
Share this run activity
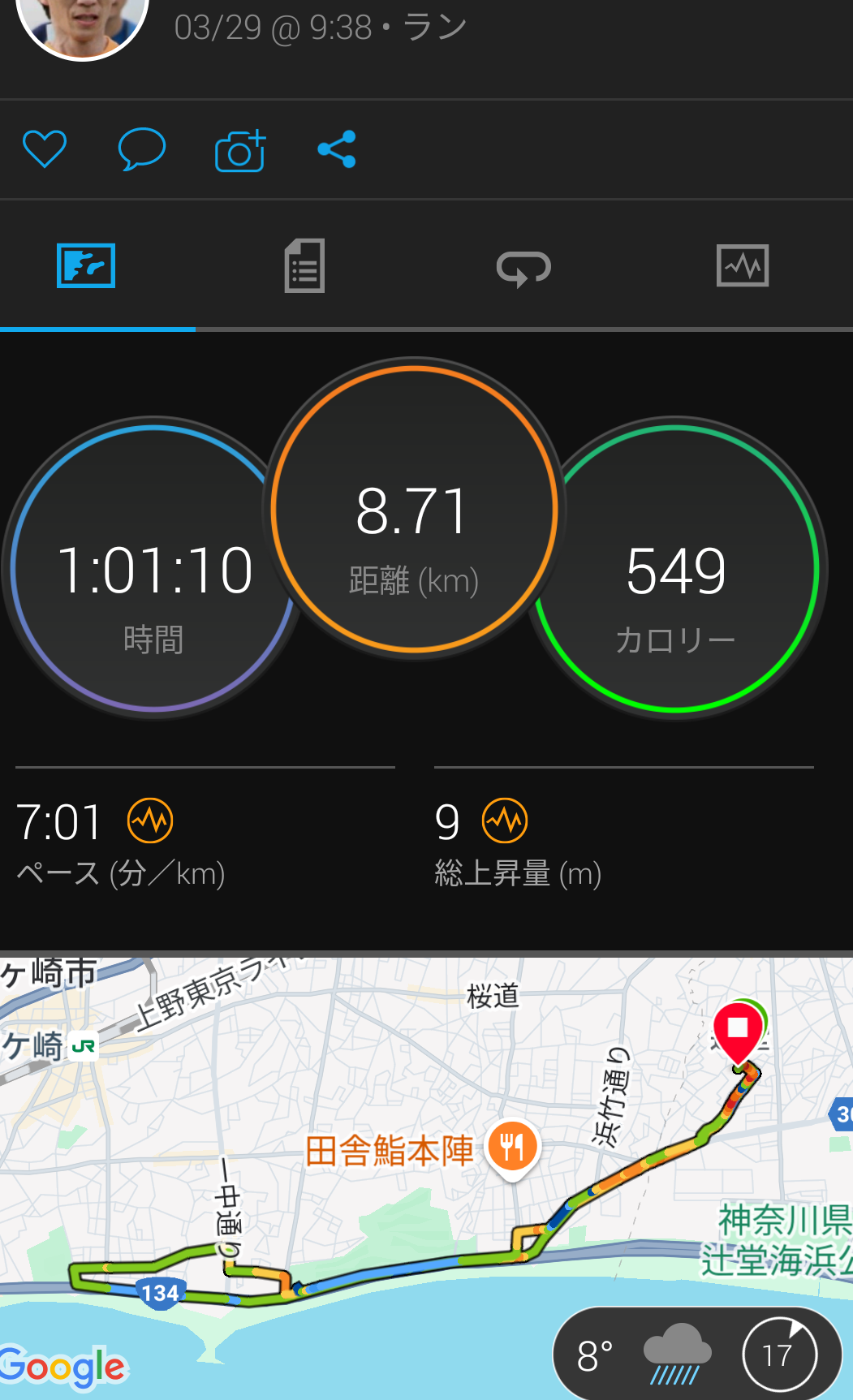337,149
